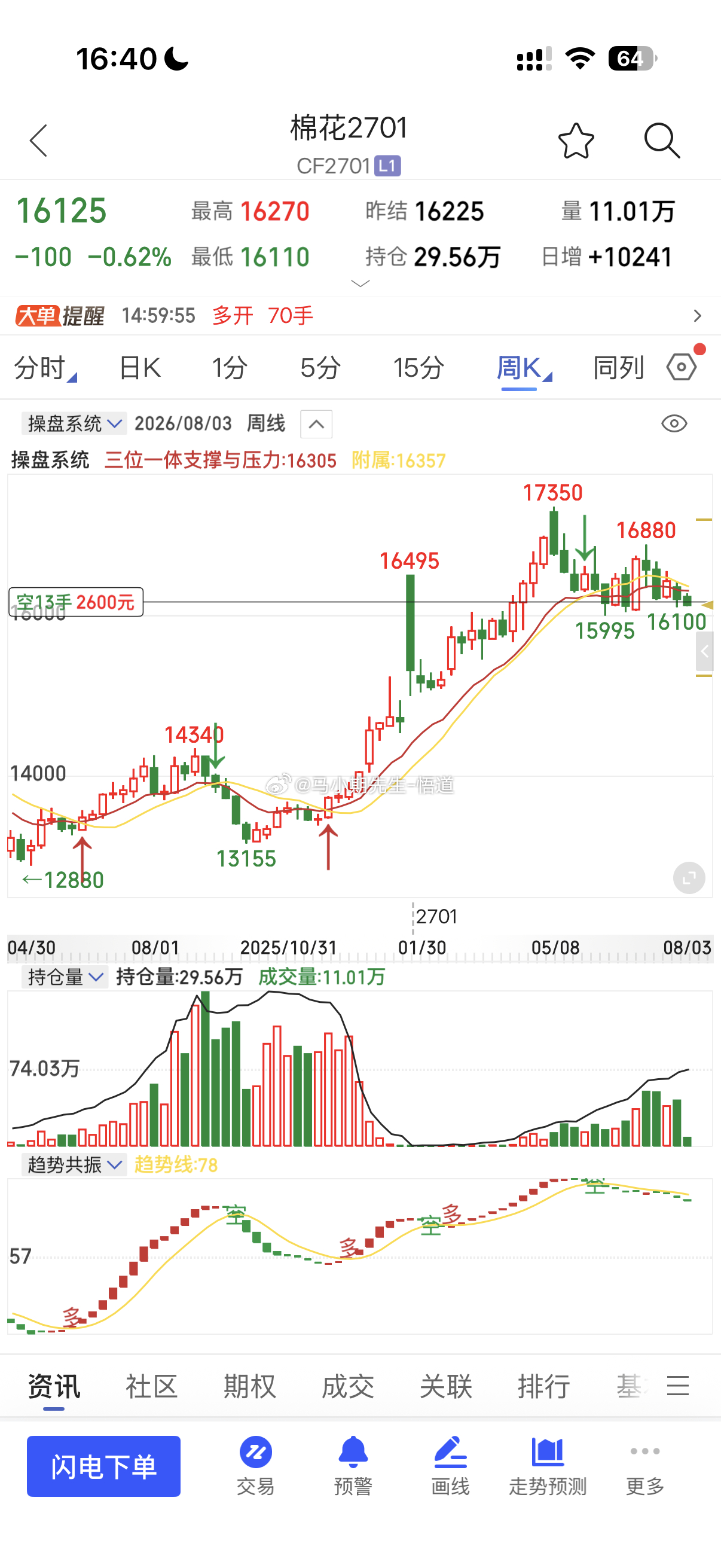
Task: Switch to the 日K chart tab
Action: pos(139,368)
